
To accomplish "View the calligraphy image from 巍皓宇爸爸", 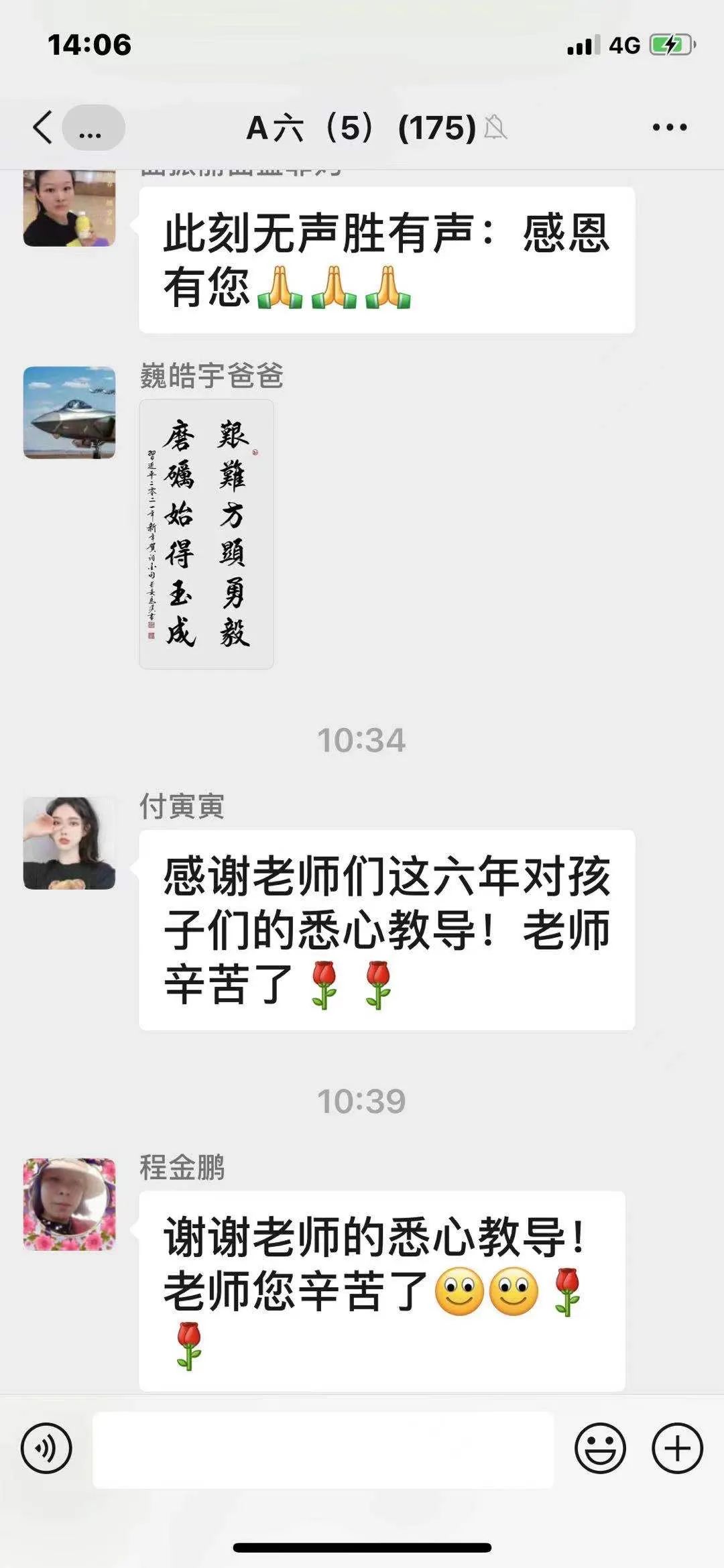I will click(206, 534).
